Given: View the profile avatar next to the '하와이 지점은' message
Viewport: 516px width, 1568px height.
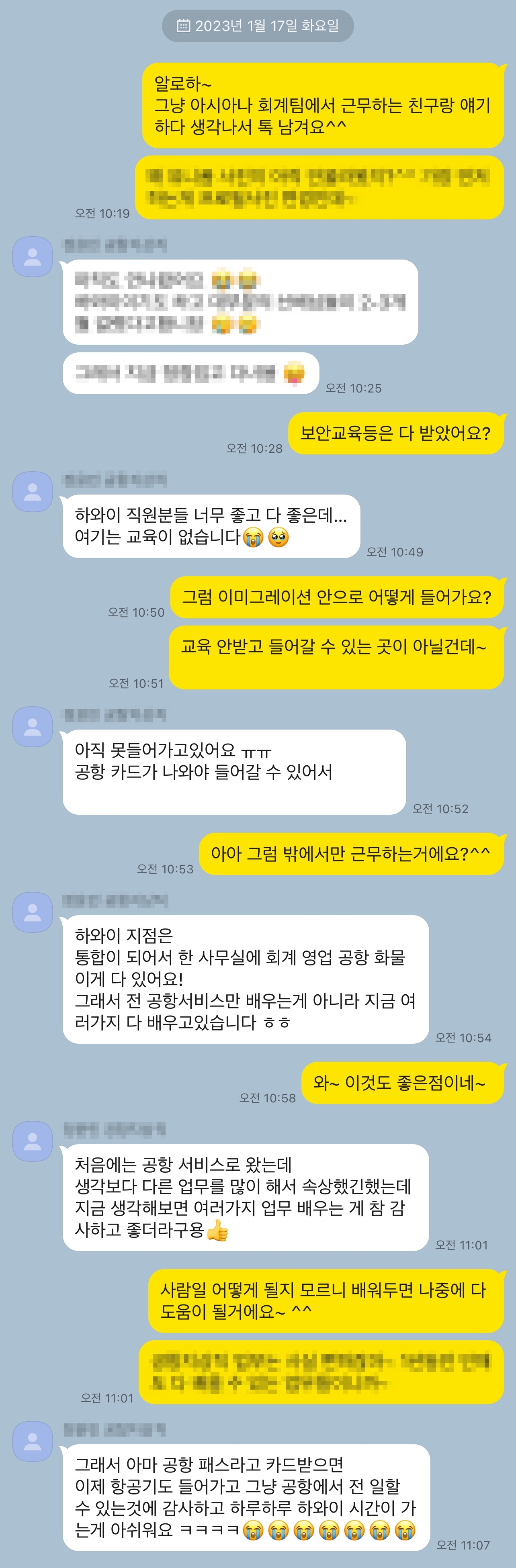Looking at the screenshot, I should 33,912.
